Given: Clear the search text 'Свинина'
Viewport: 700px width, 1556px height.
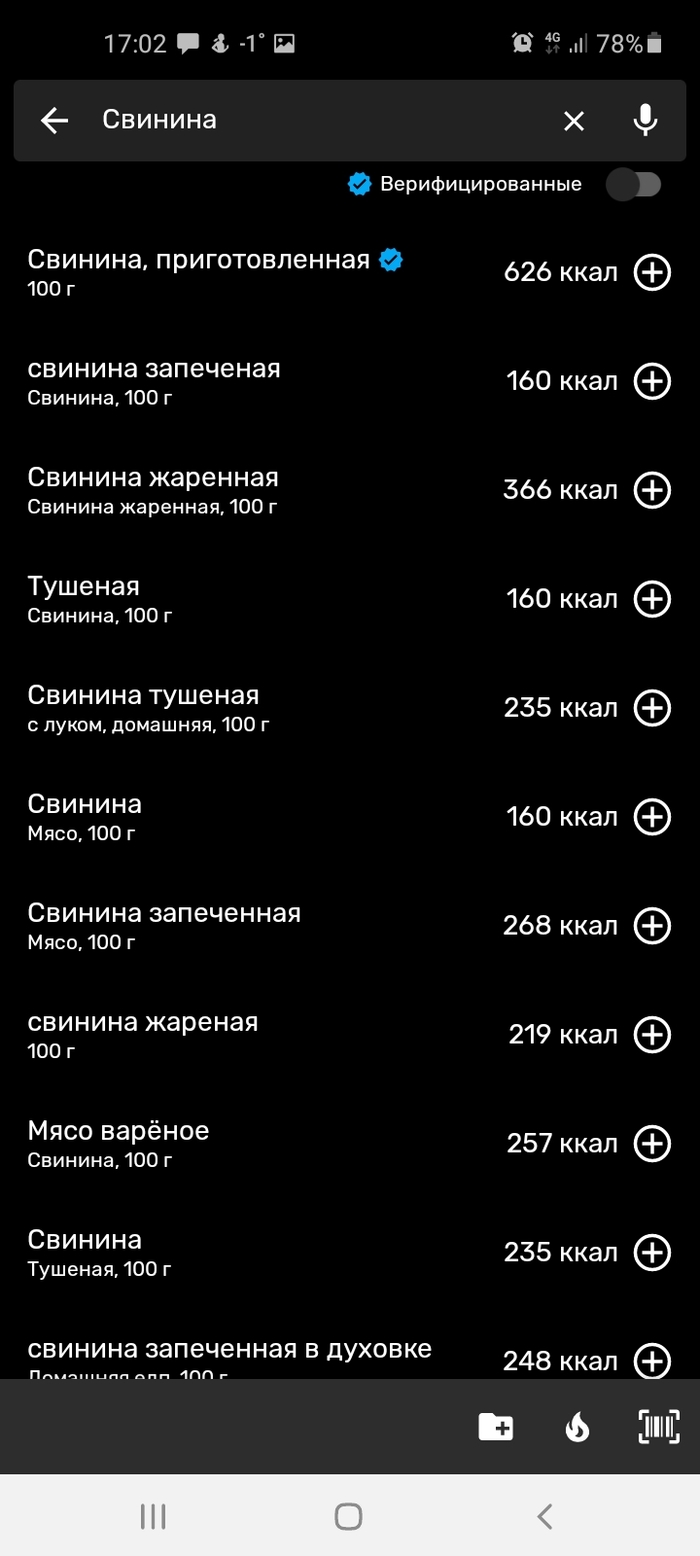Looking at the screenshot, I should click(573, 121).
